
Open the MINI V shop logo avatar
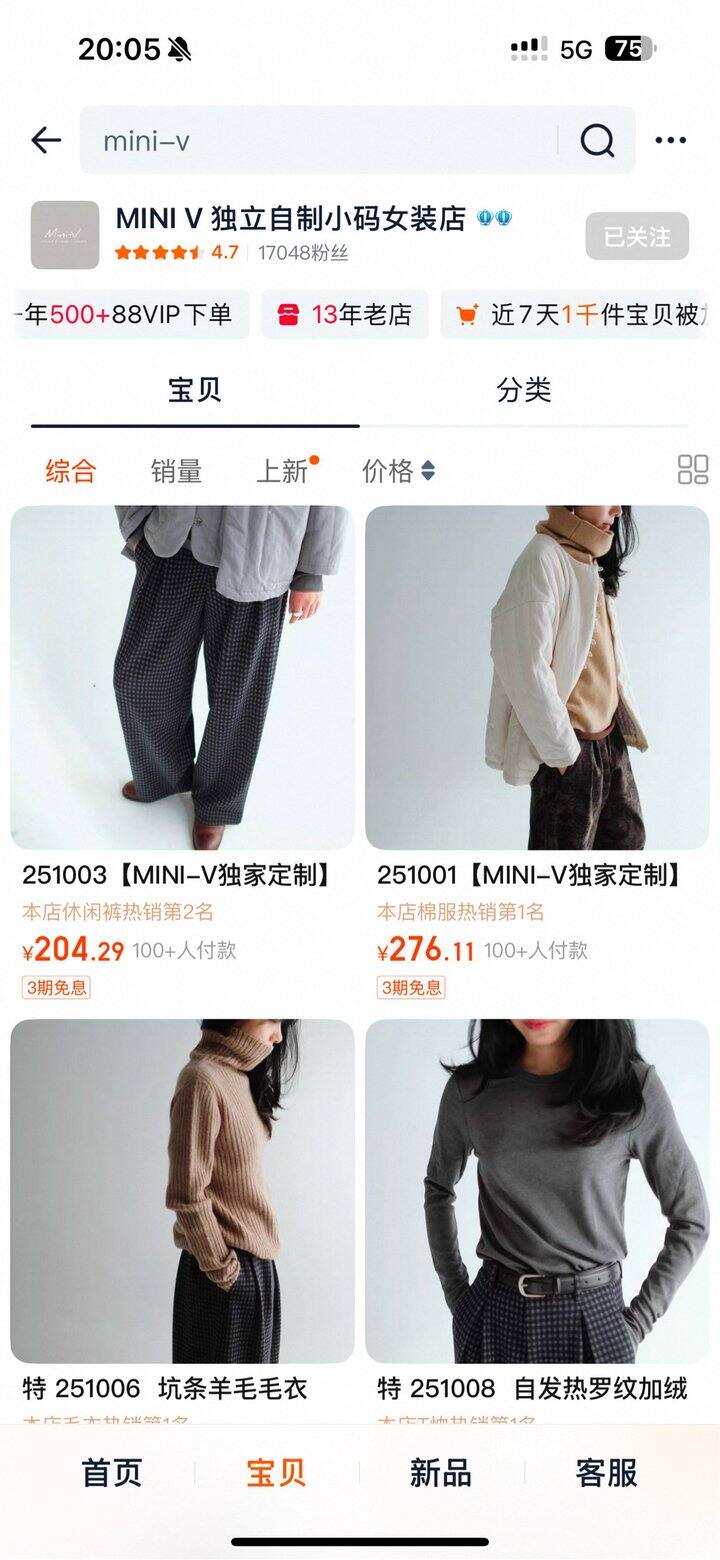(62, 232)
